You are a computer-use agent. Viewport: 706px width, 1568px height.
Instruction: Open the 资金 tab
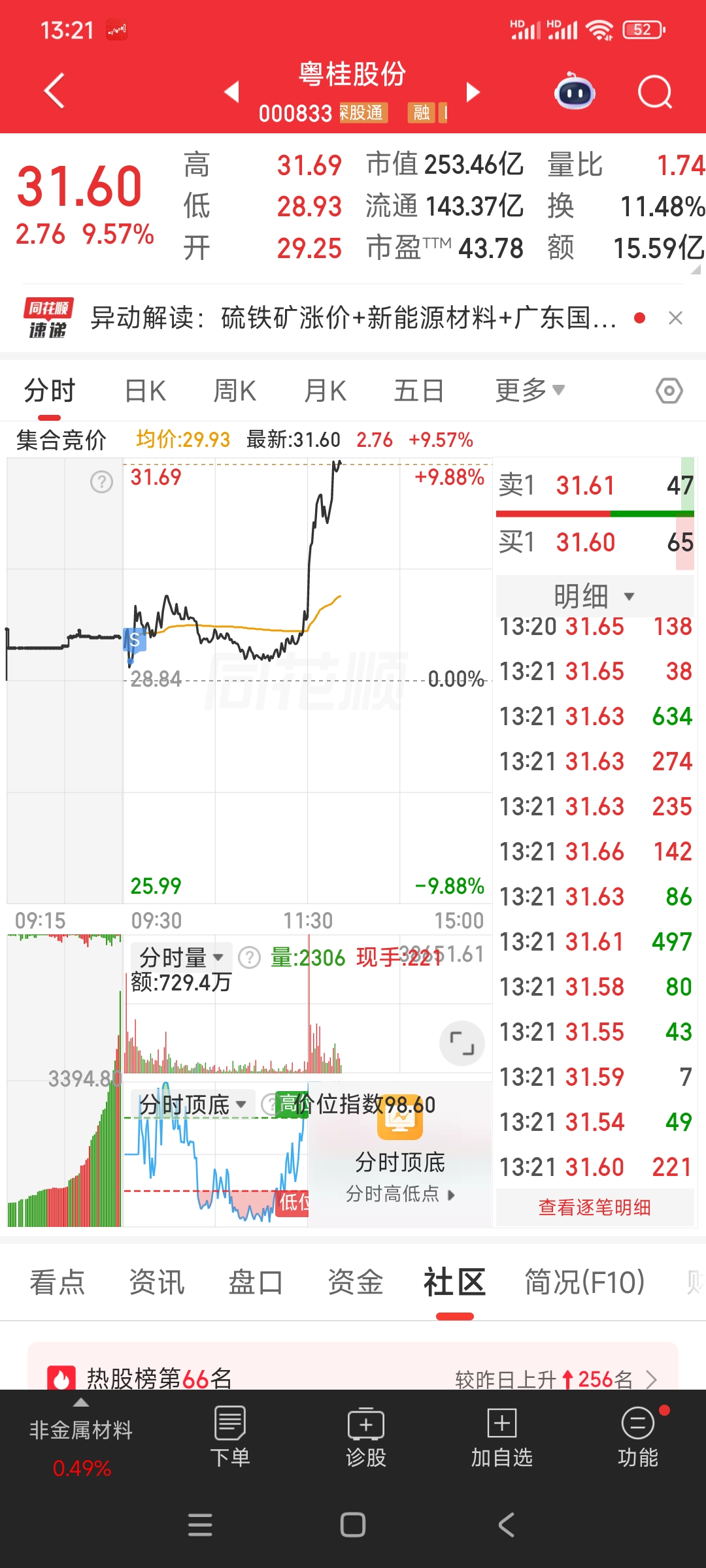point(355,1282)
